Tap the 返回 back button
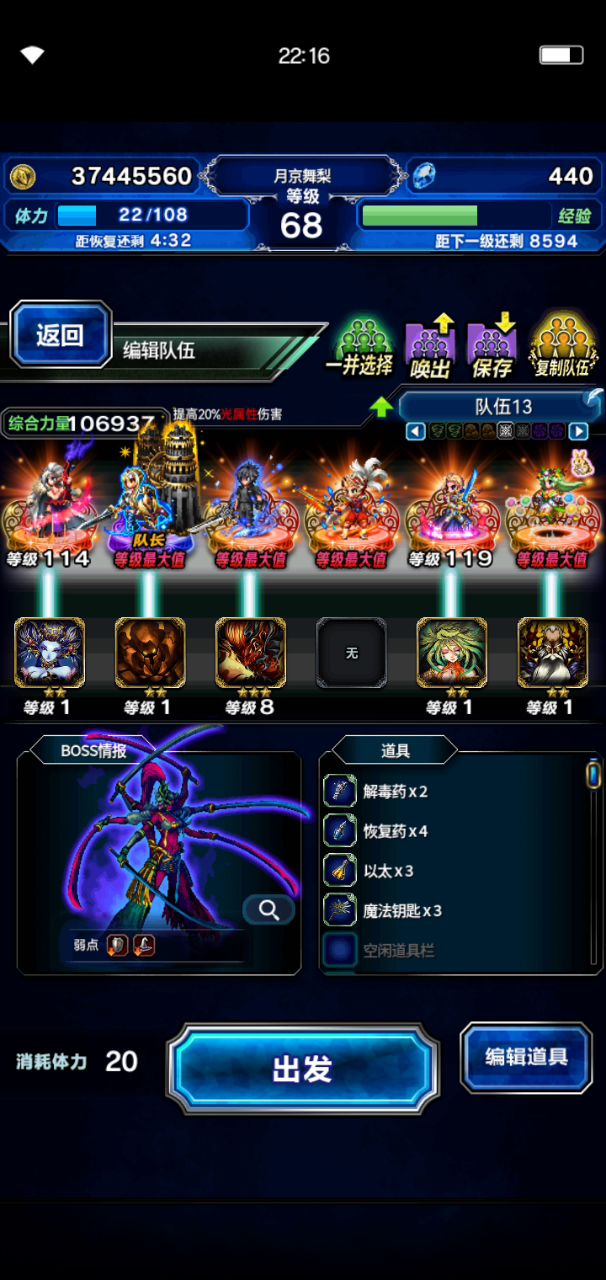 61,336
